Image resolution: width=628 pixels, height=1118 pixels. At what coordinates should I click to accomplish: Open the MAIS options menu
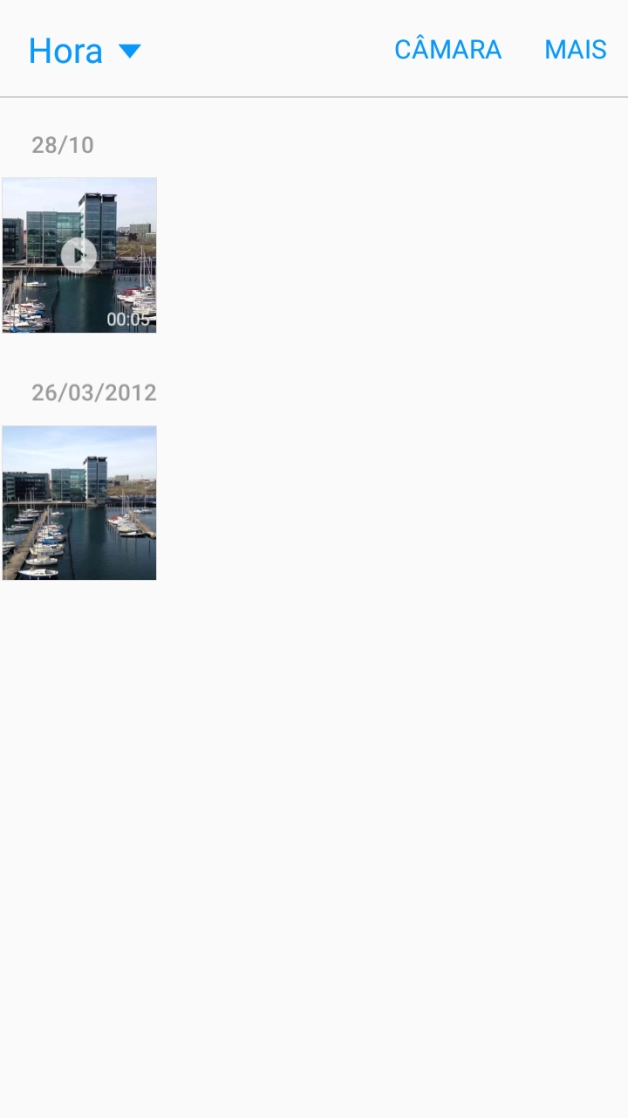[575, 50]
